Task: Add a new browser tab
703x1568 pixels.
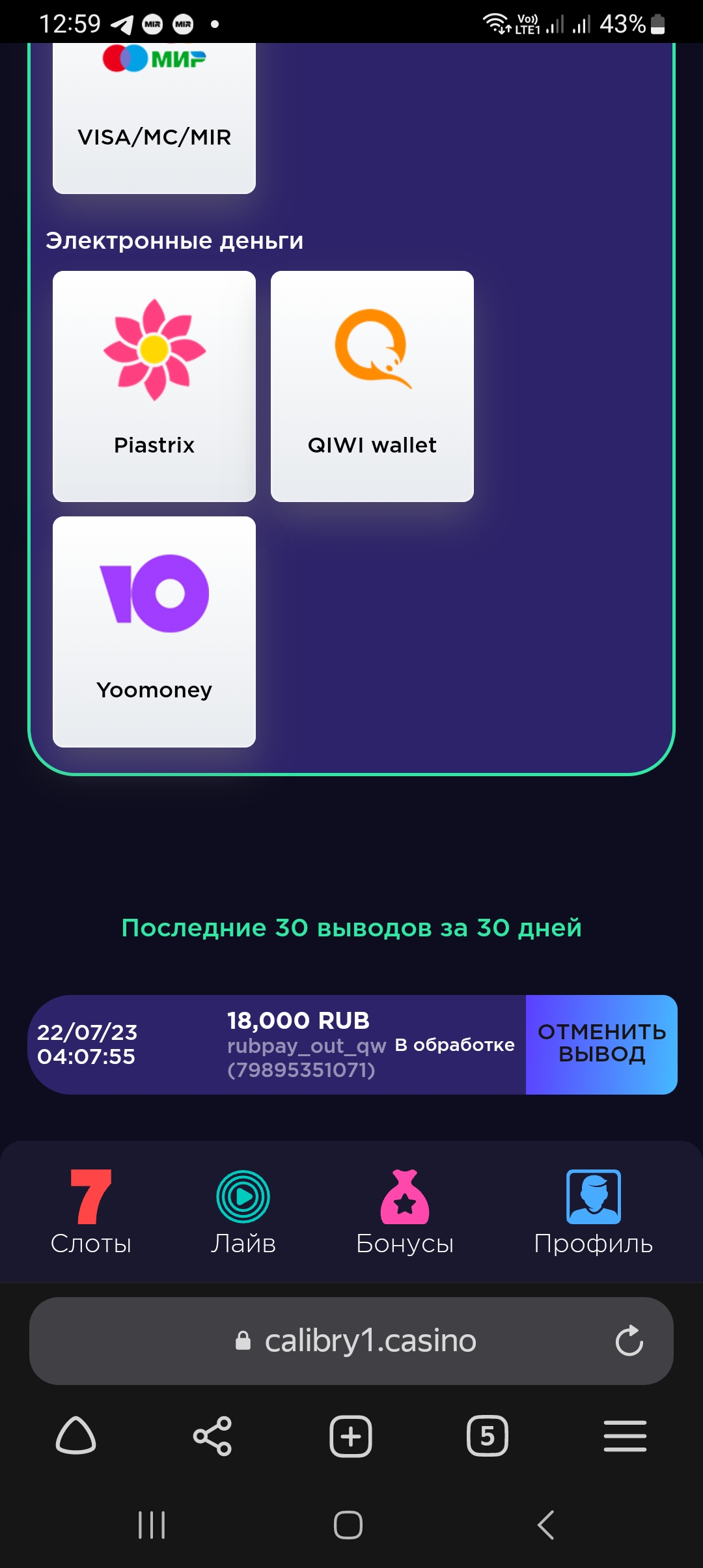Action: [x=351, y=1436]
